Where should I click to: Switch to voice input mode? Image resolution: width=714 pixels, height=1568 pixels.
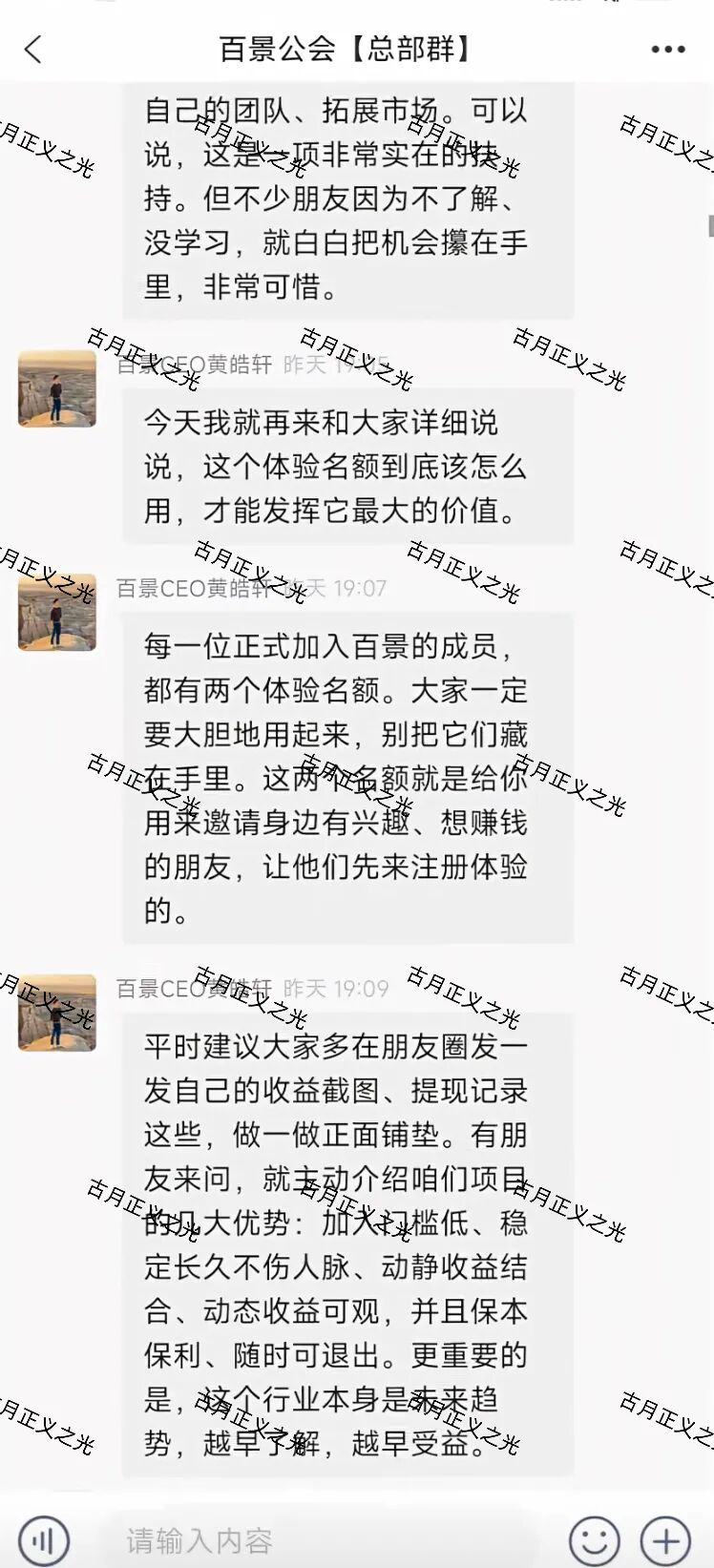click(44, 1539)
